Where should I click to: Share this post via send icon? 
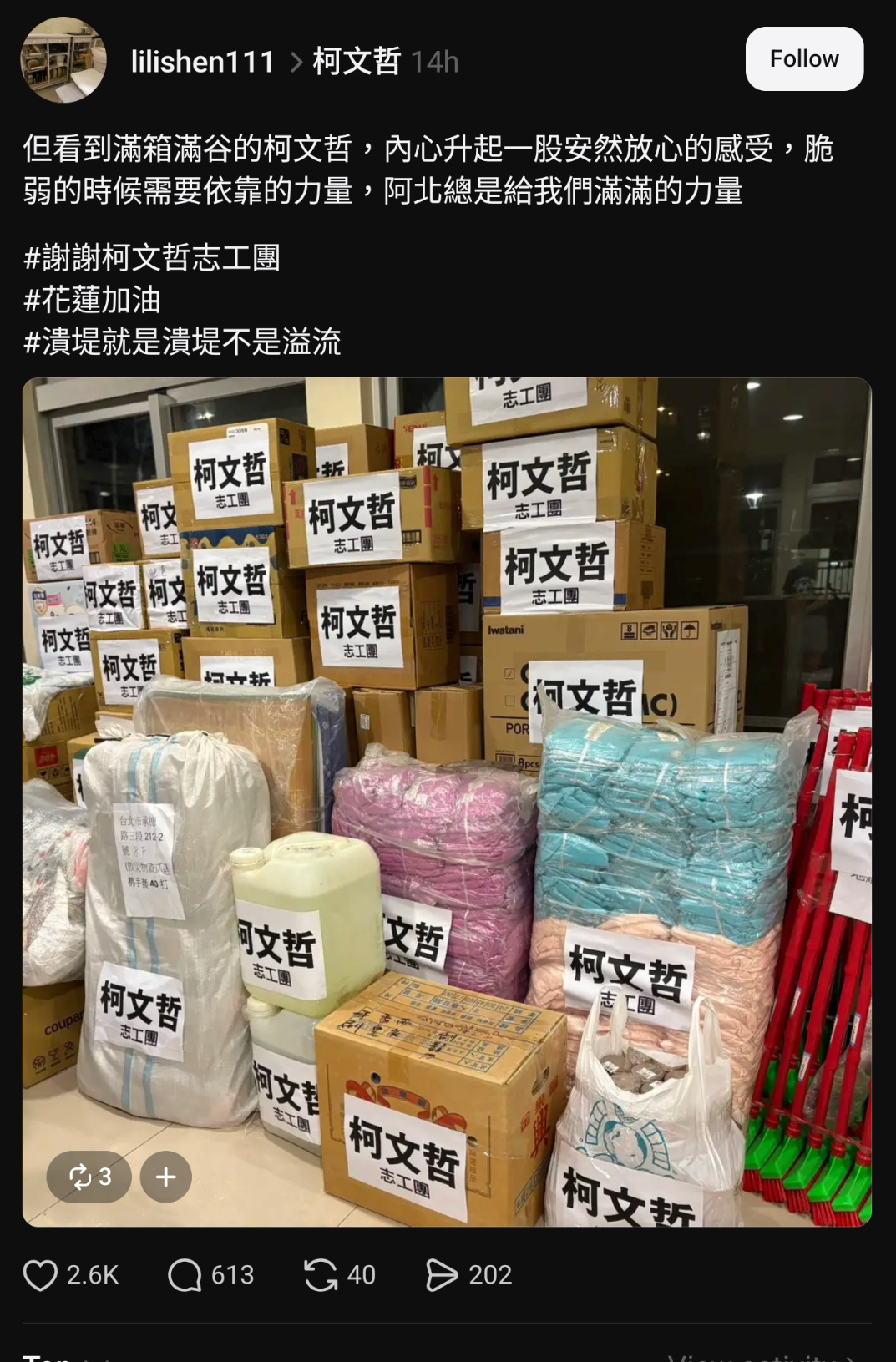tap(442, 1275)
